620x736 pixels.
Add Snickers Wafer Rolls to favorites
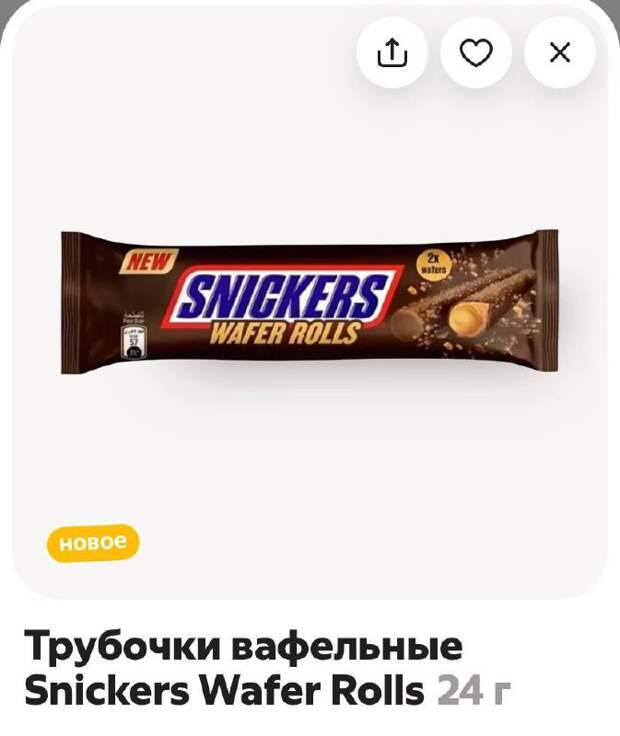[x=476, y=53]
